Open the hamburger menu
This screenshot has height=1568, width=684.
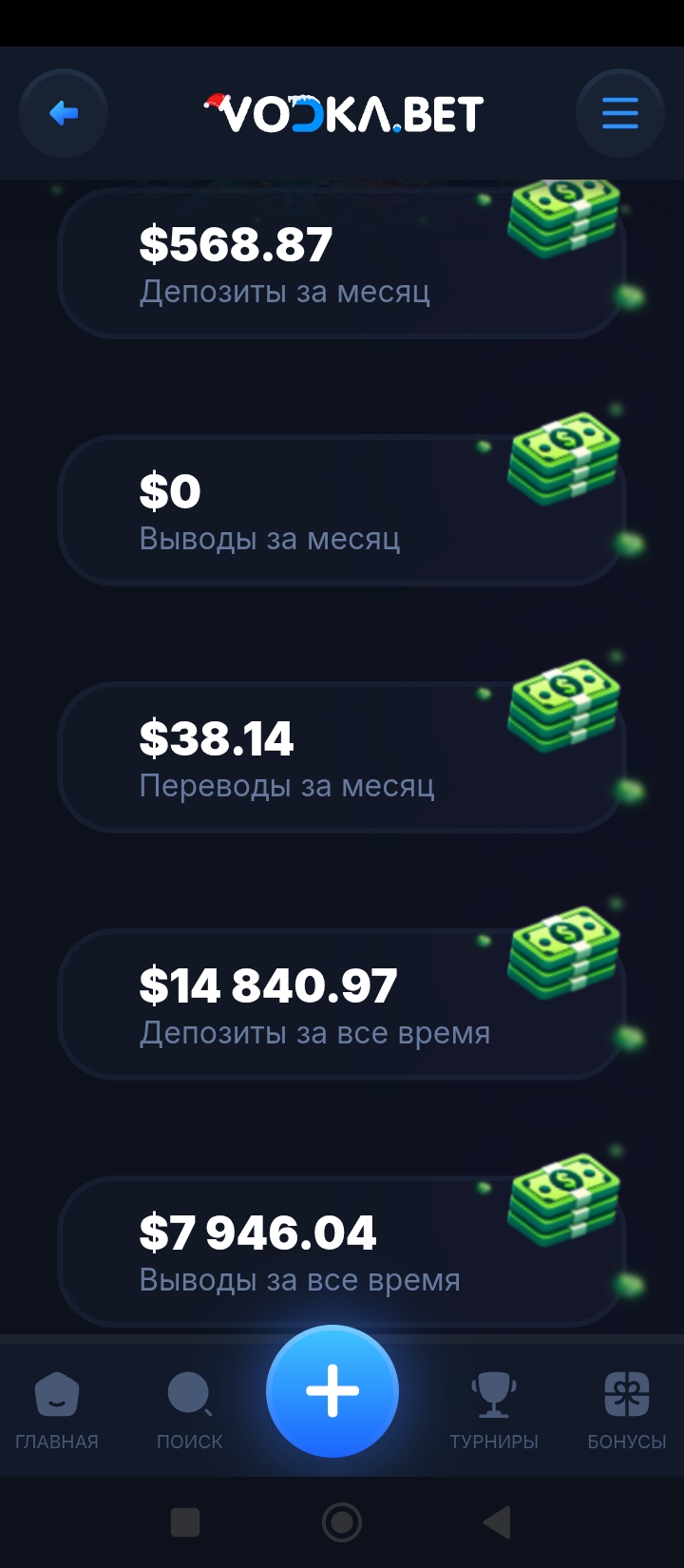[619, 114]
